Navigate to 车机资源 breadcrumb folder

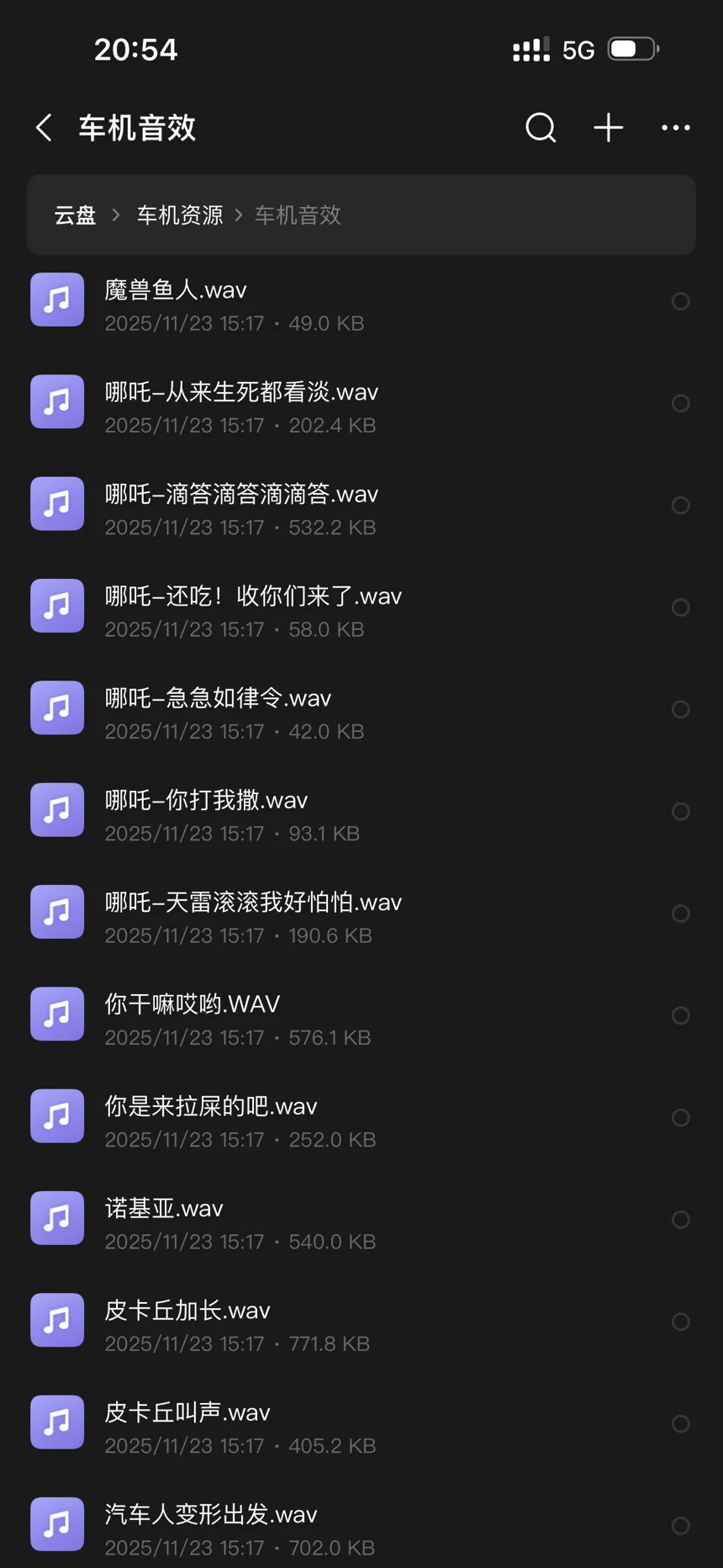pyautogui.click(x=180, y=215)
